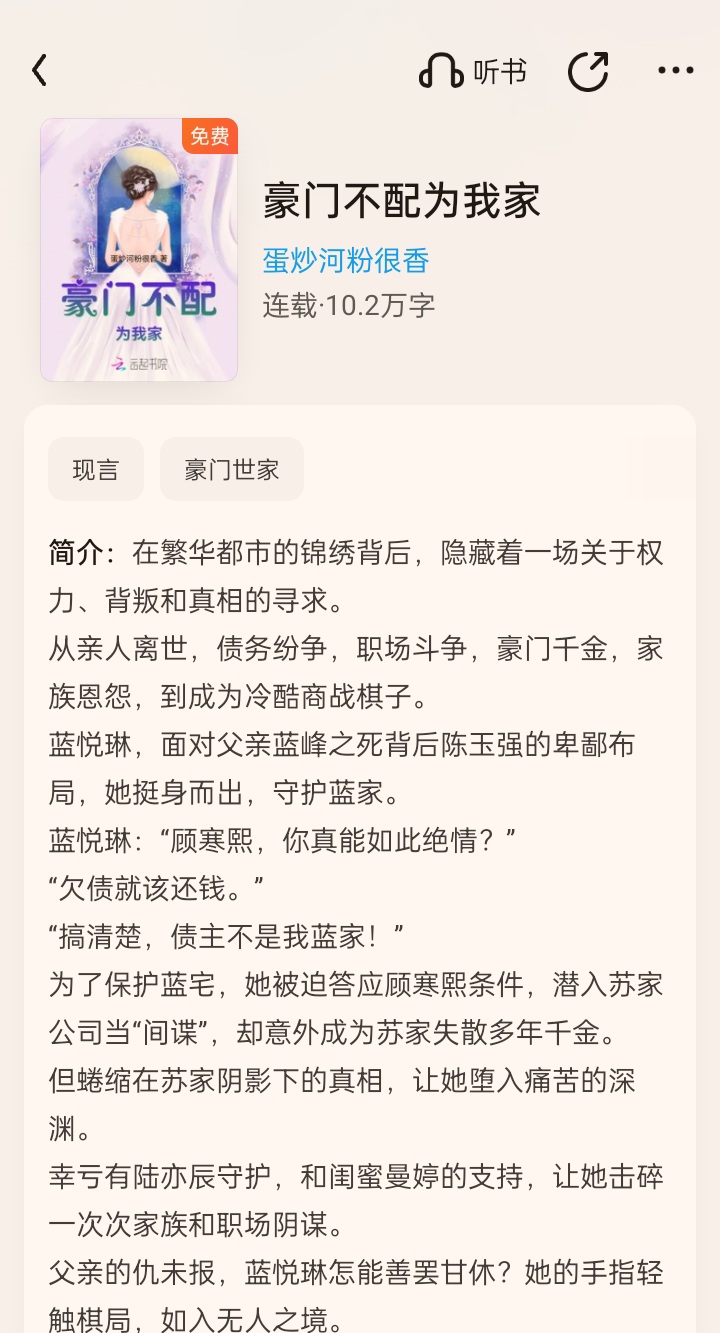Image resolution: width=720 pixels, height=1333 pixels.
Task: View author 蛋炒河粉很香's page
Action: click(x=346, y=261)
